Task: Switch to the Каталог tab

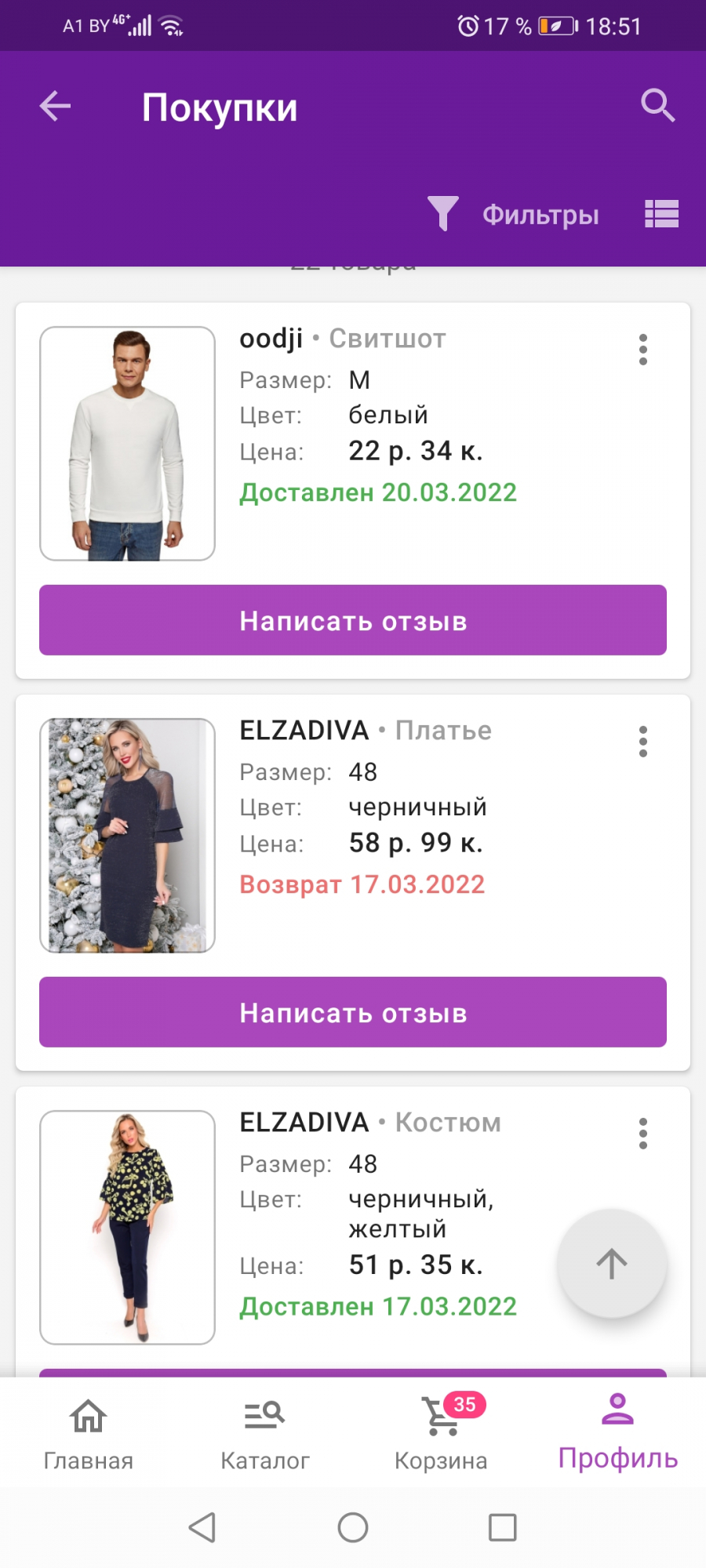Action: click(264, 1434)
